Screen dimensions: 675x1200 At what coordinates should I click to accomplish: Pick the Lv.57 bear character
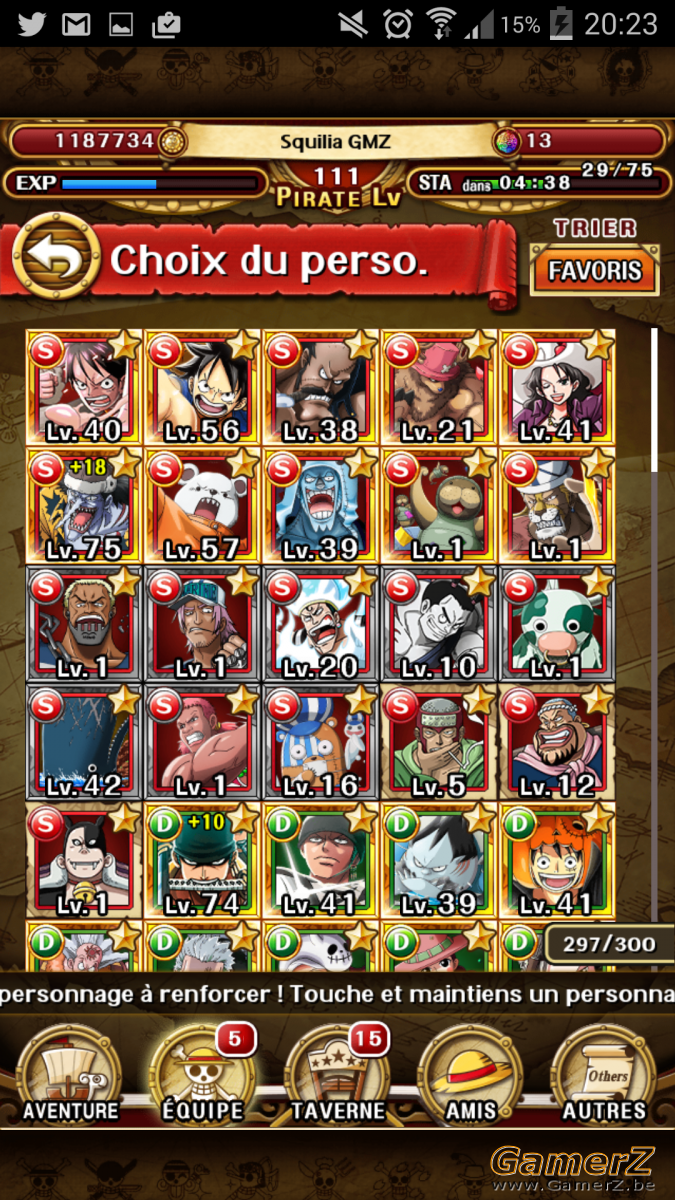click(202, 505)
